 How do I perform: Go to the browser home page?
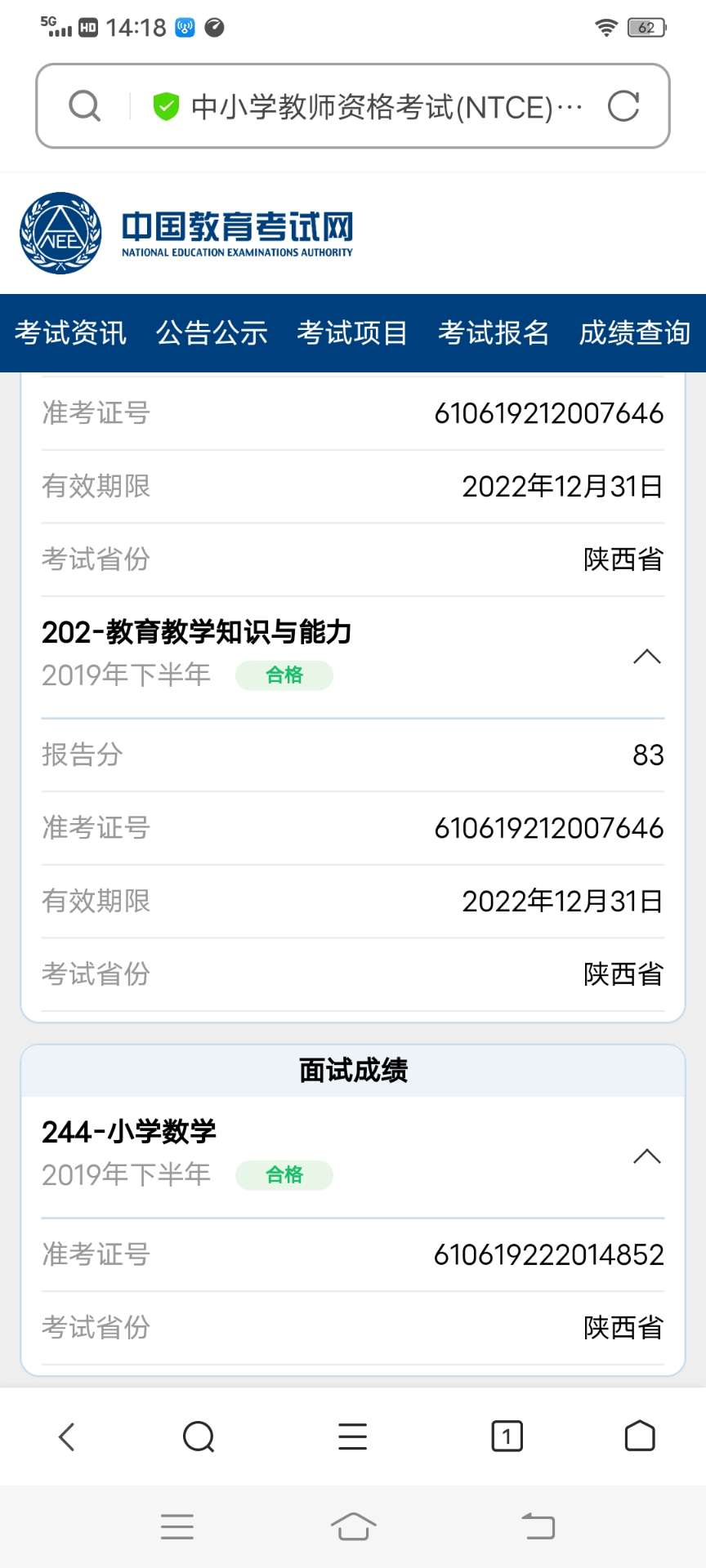(640, 1437)
